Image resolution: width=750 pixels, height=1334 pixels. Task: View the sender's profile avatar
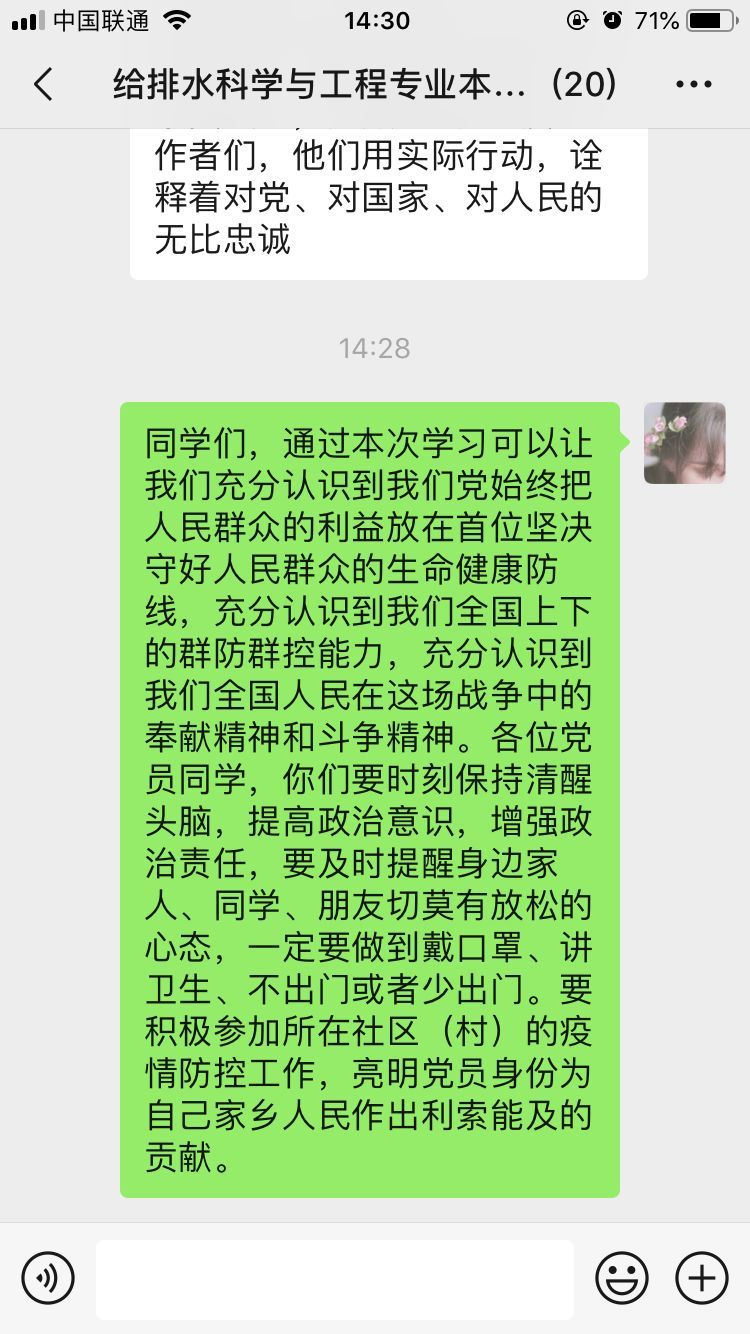click(684, 443)
